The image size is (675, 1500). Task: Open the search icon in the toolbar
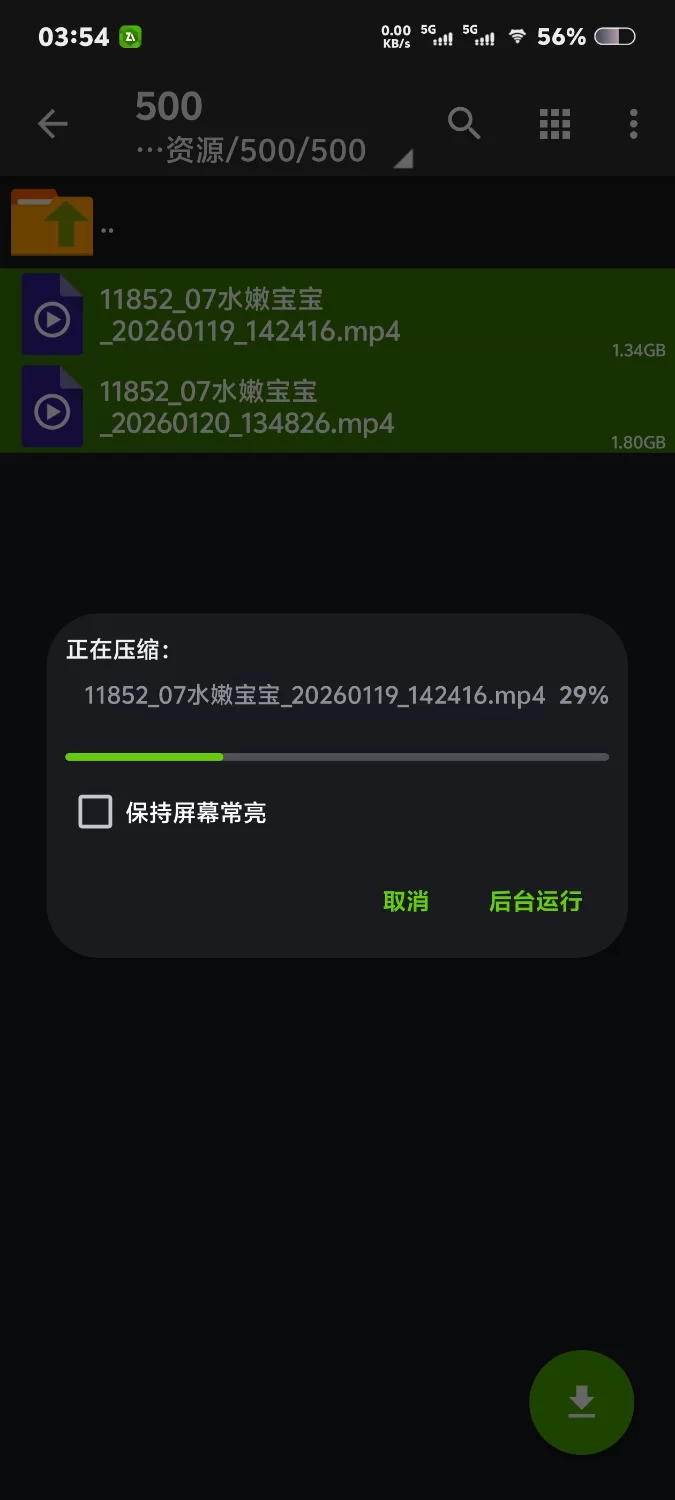point(464,124)
